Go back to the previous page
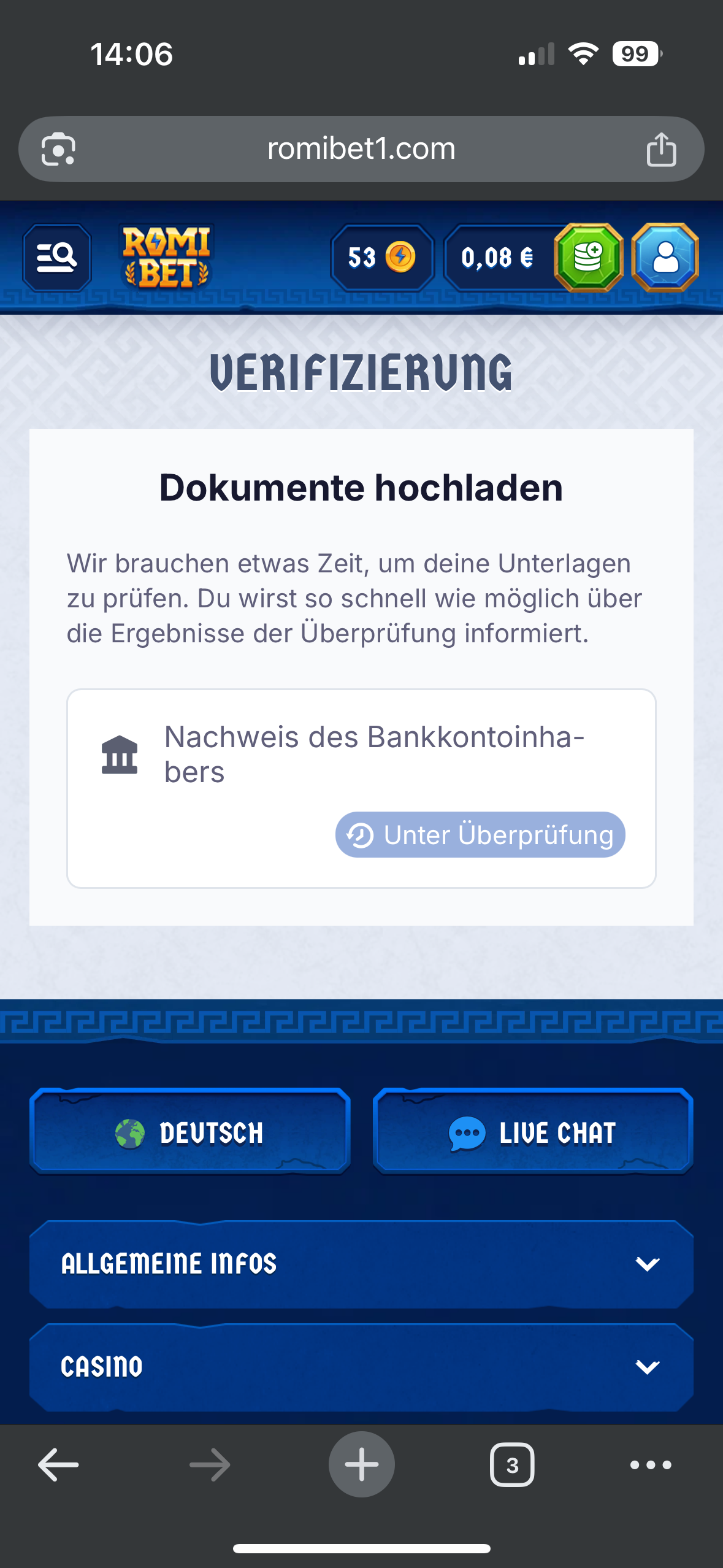 tap(58, 1465)
